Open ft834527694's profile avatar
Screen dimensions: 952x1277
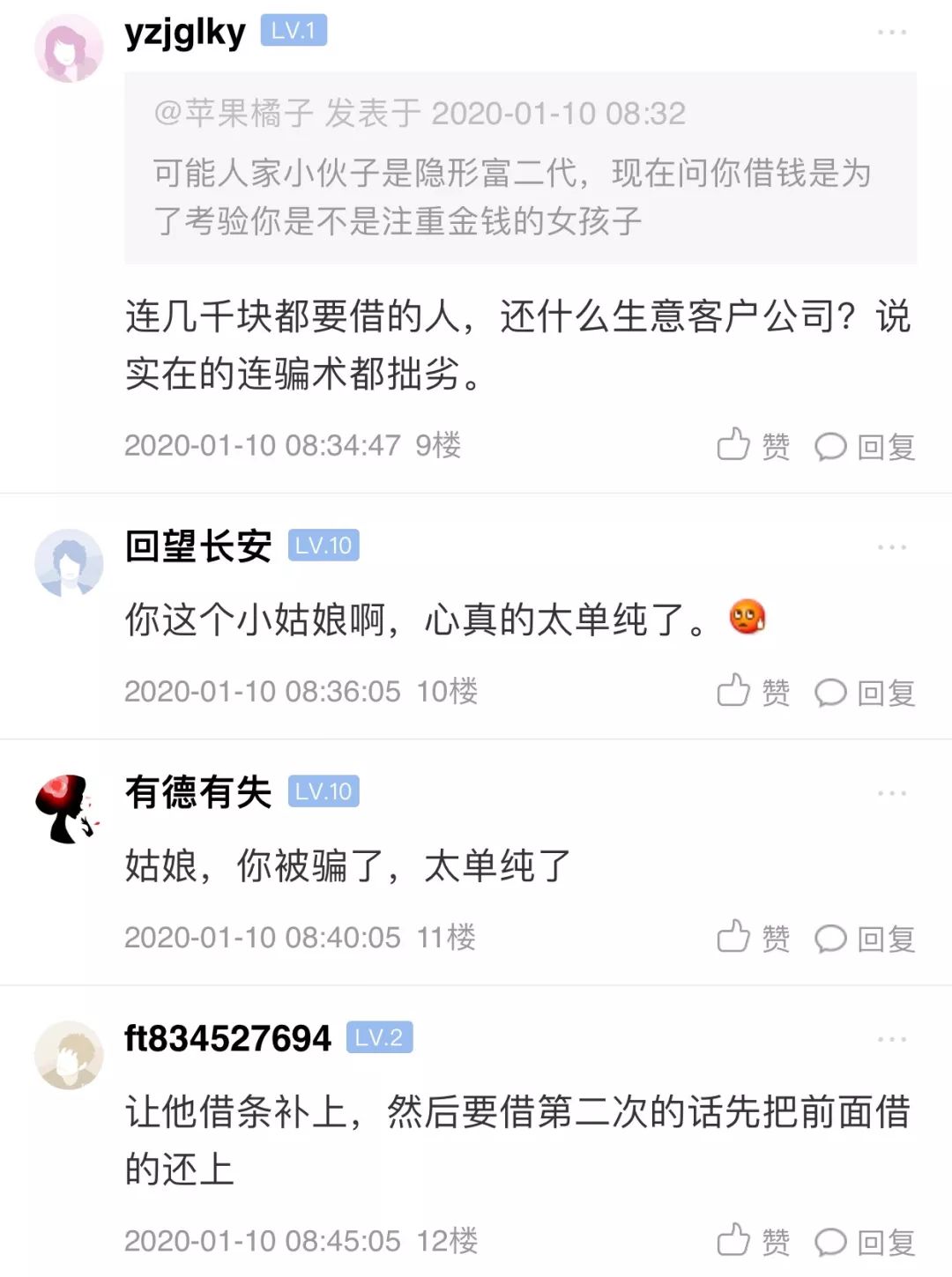pos(69,1054)
